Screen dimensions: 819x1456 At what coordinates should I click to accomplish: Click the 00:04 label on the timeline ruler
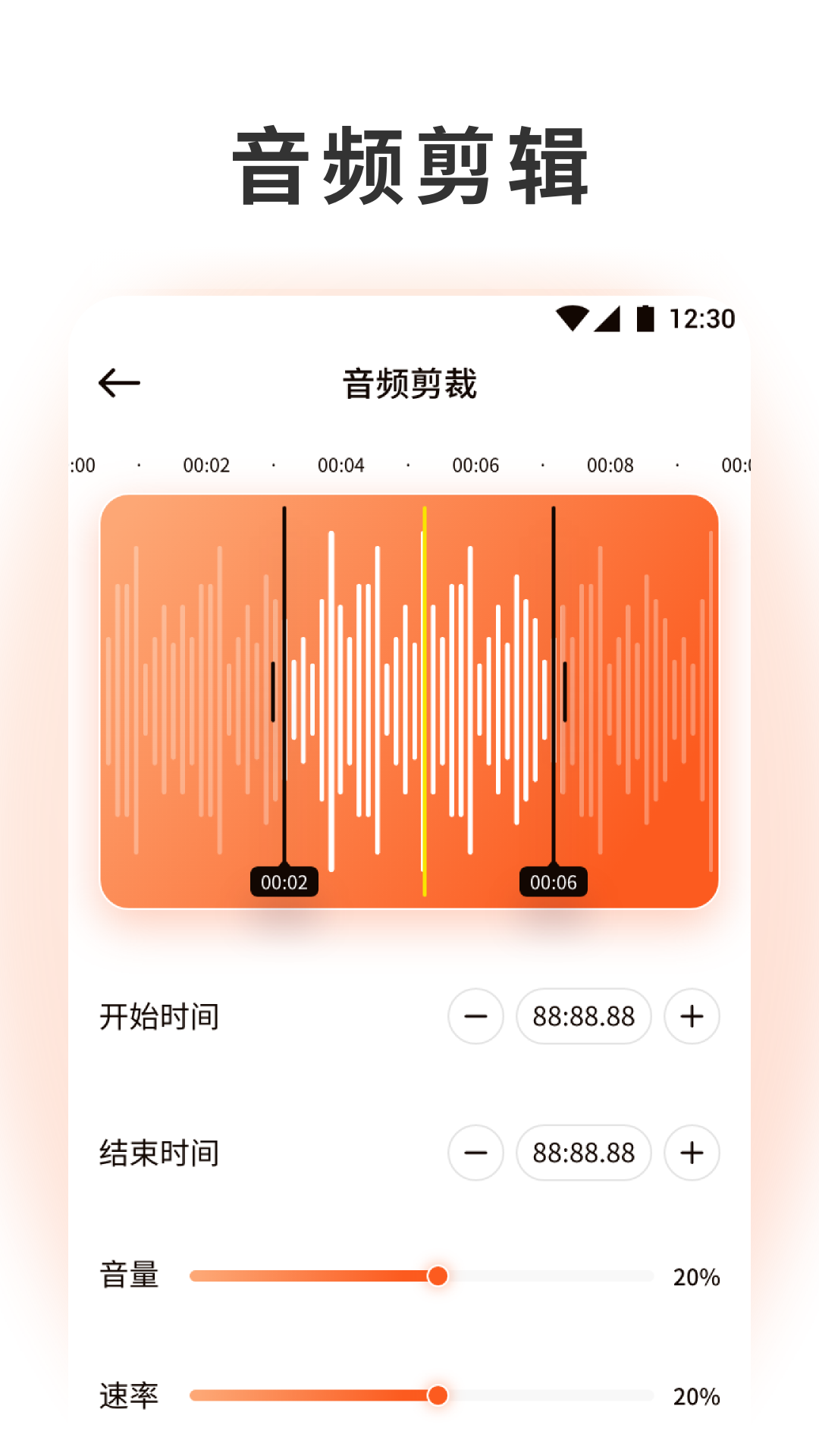click(341, 466)
